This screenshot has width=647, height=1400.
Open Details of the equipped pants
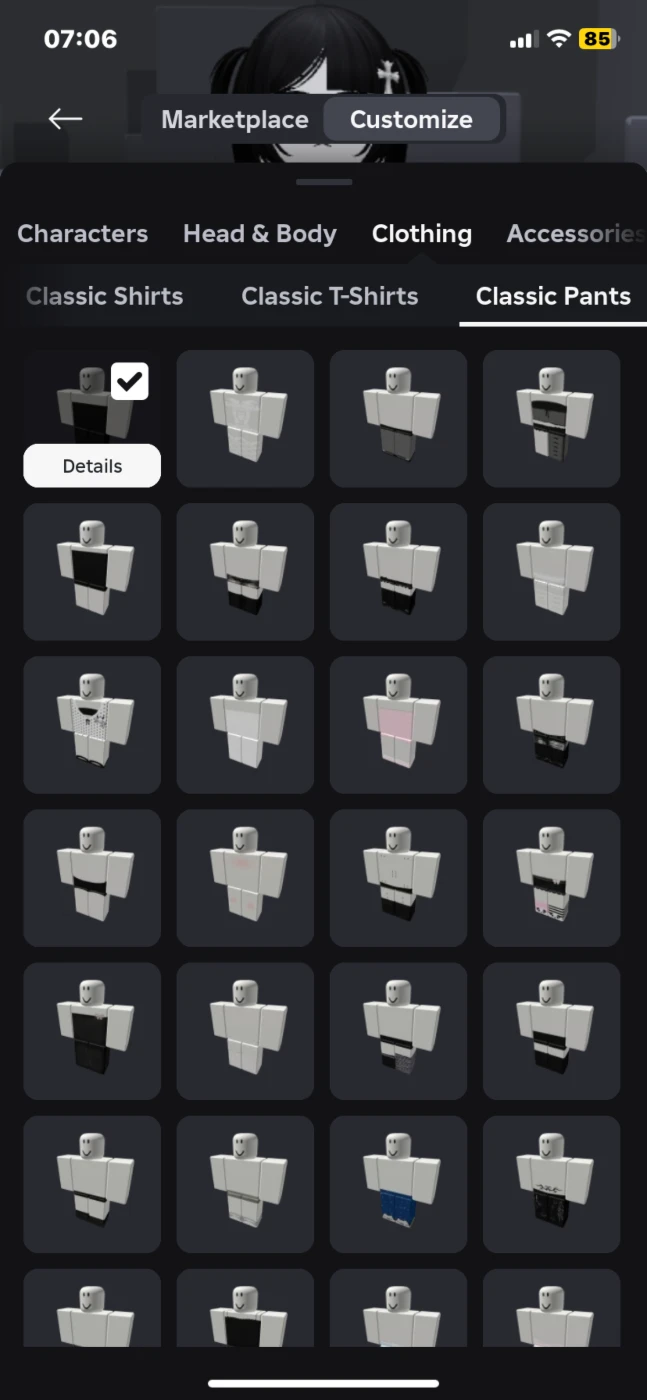pyautogui.click(x=92, y=466)
